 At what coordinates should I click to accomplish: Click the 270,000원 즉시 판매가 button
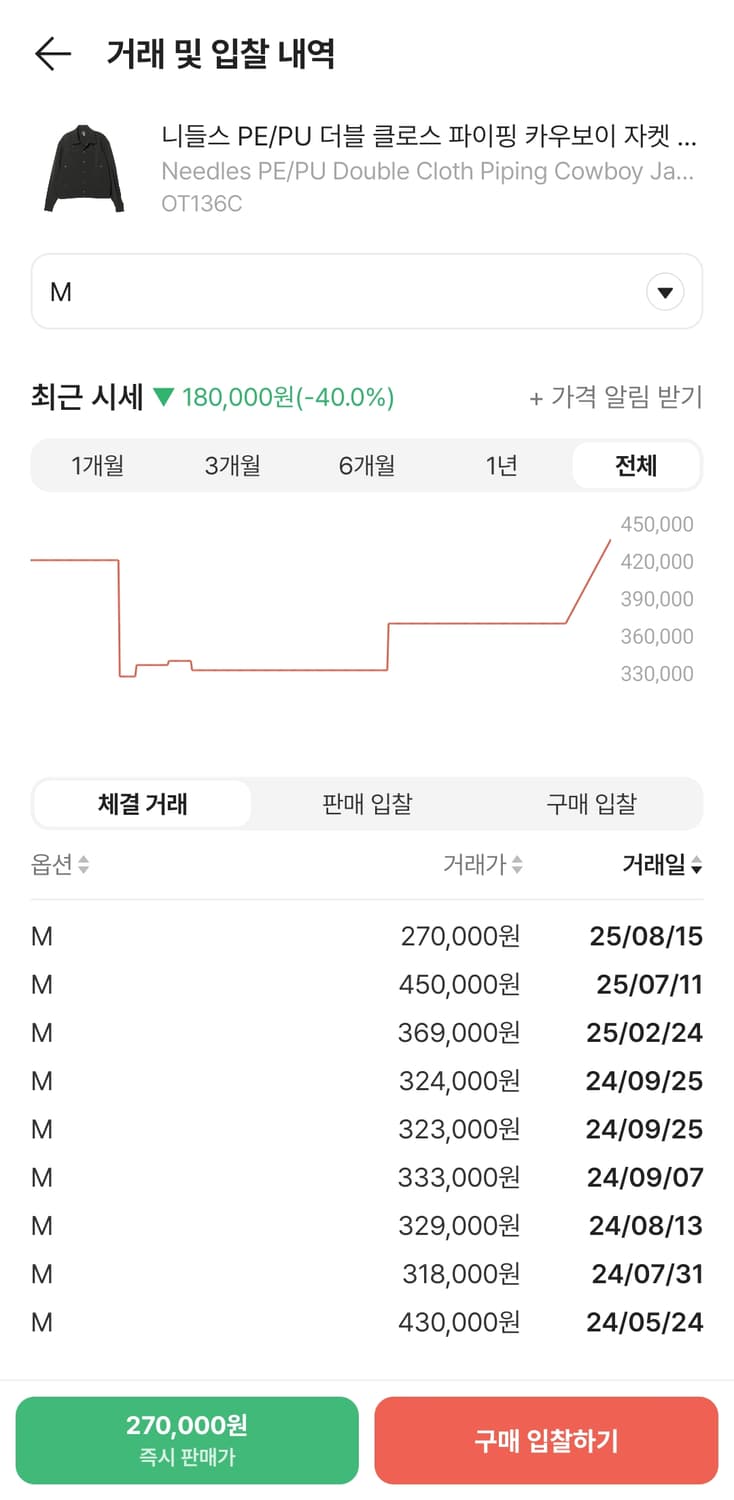pos(186,1440)
